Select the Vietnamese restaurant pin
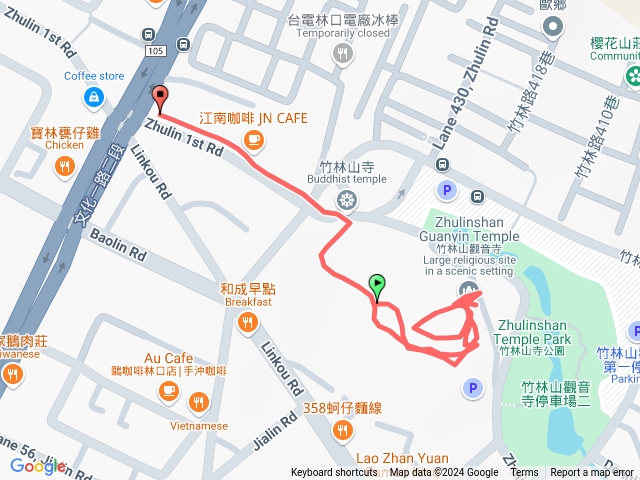This screenshot has height=480, width=640. [x=199, y=402]
